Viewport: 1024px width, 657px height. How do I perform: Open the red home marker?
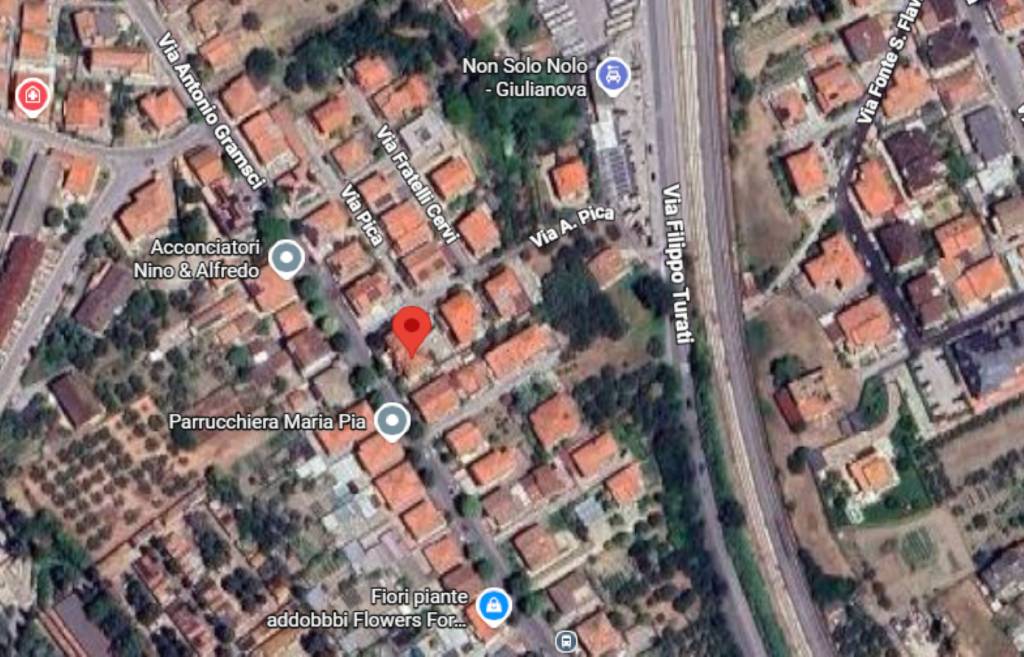[32, 96]
